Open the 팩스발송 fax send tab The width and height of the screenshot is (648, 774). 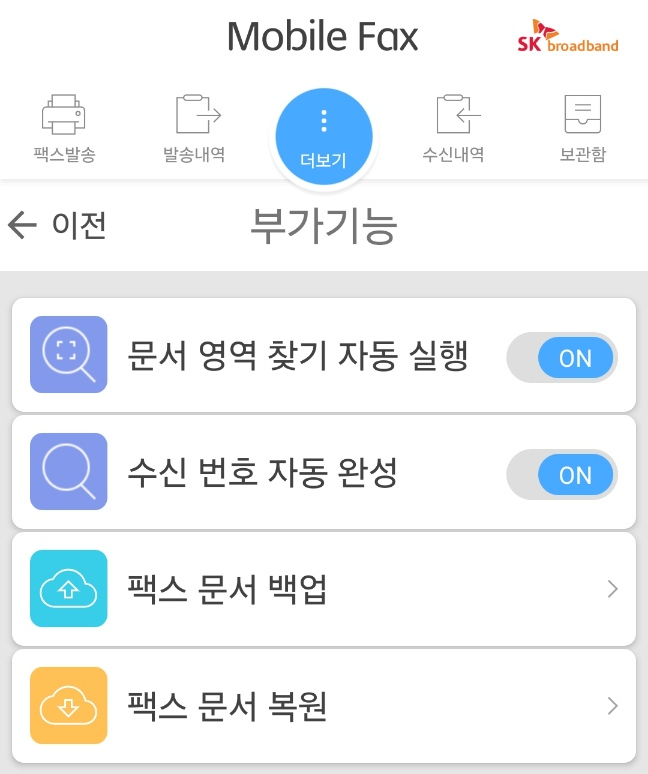(x=64, y=128)
